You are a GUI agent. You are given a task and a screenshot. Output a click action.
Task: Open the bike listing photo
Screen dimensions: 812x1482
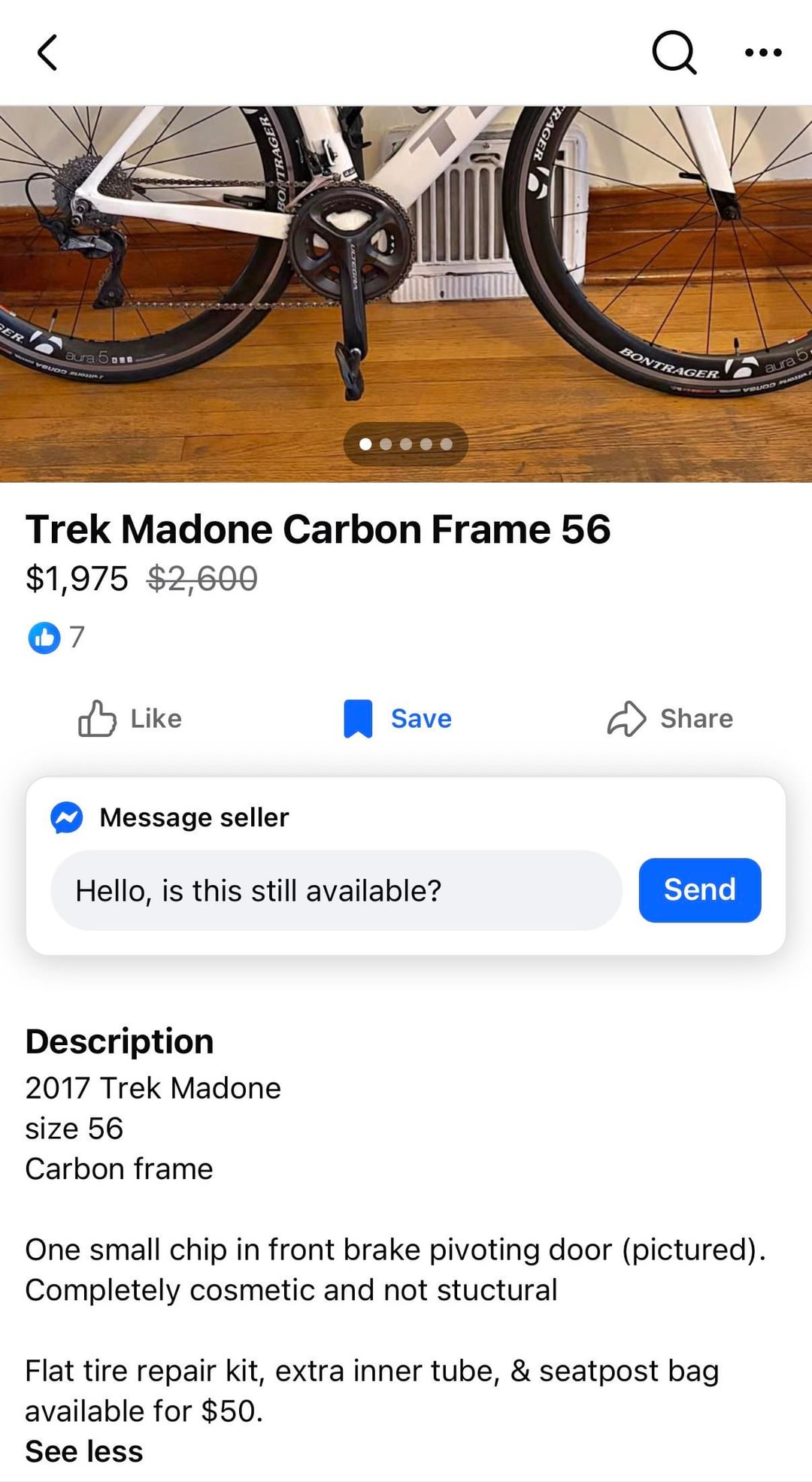point(406,293)
